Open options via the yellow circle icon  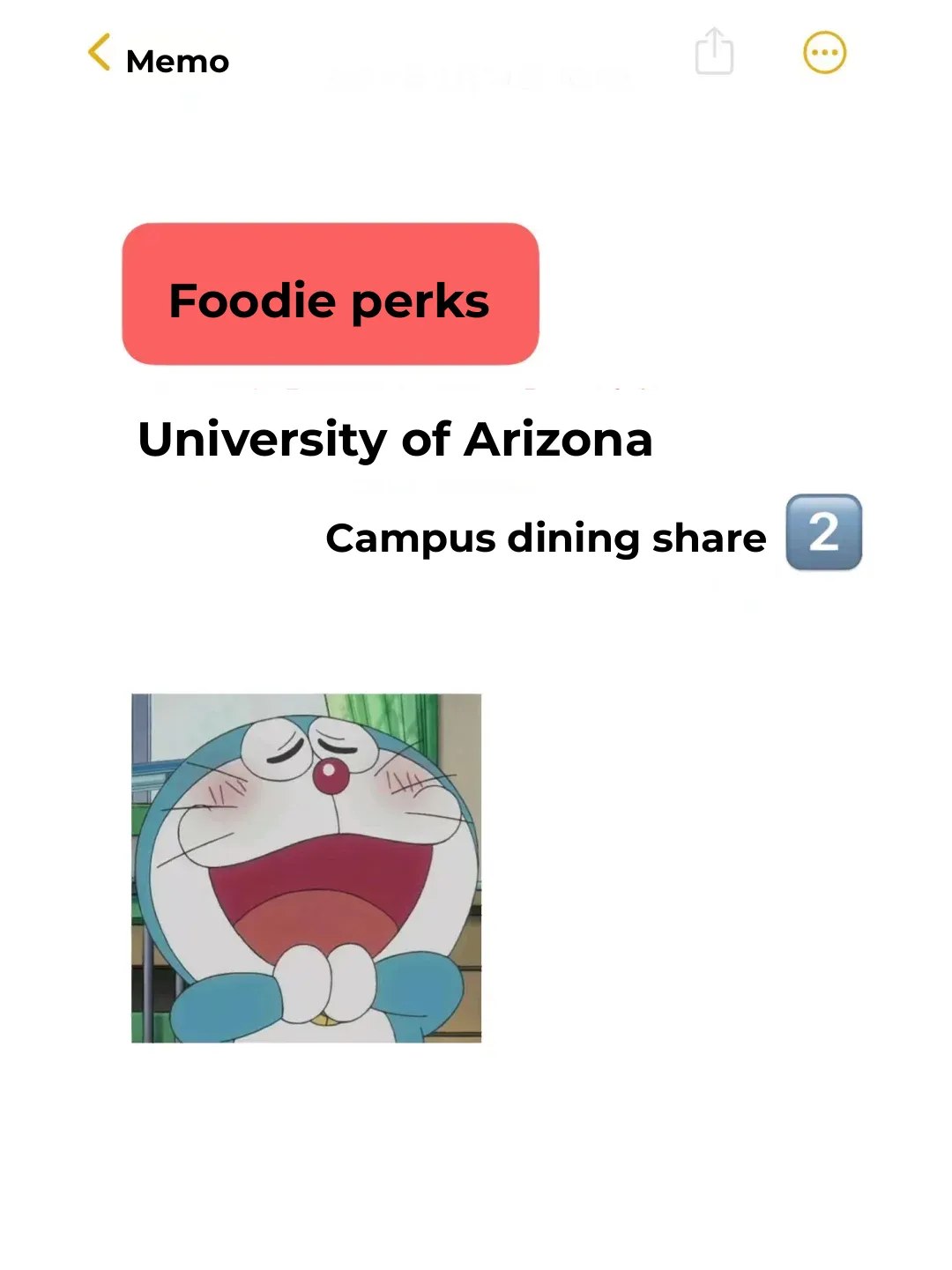(x=824, y=52)
